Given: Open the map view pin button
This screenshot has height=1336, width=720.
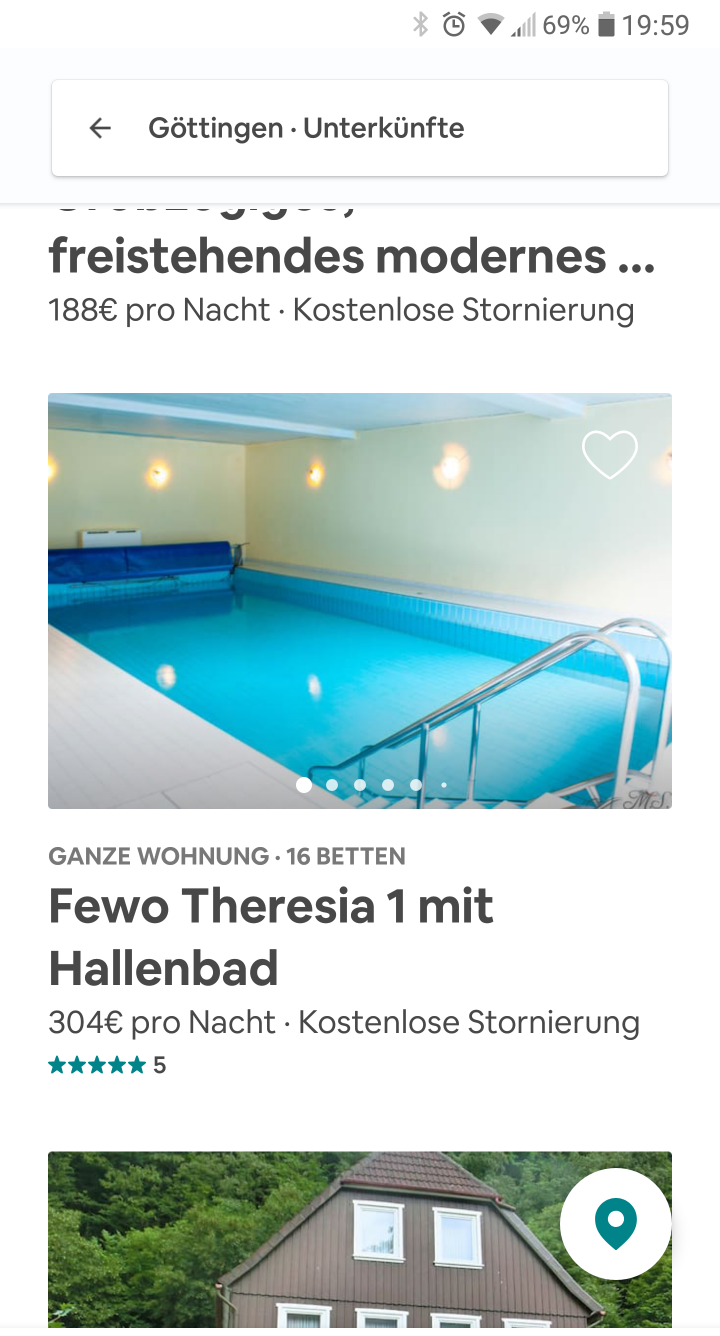Looking at the screenshot, I should (615, 1222).
